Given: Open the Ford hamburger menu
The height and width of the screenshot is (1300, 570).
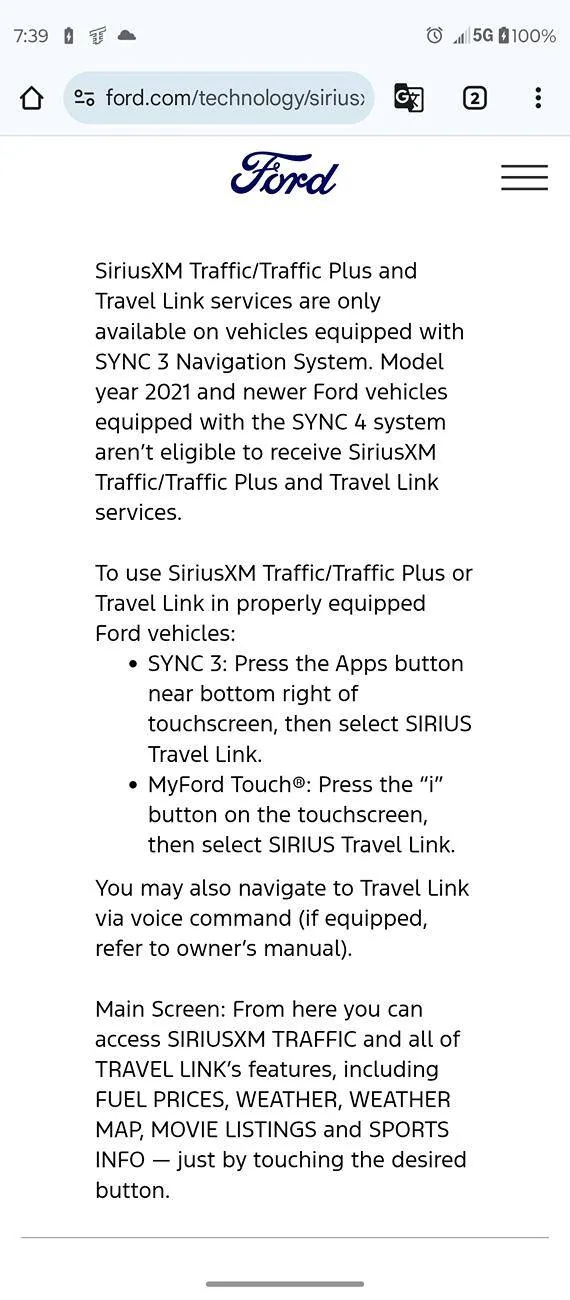Looking at the screenshot, I should [525, 177].
